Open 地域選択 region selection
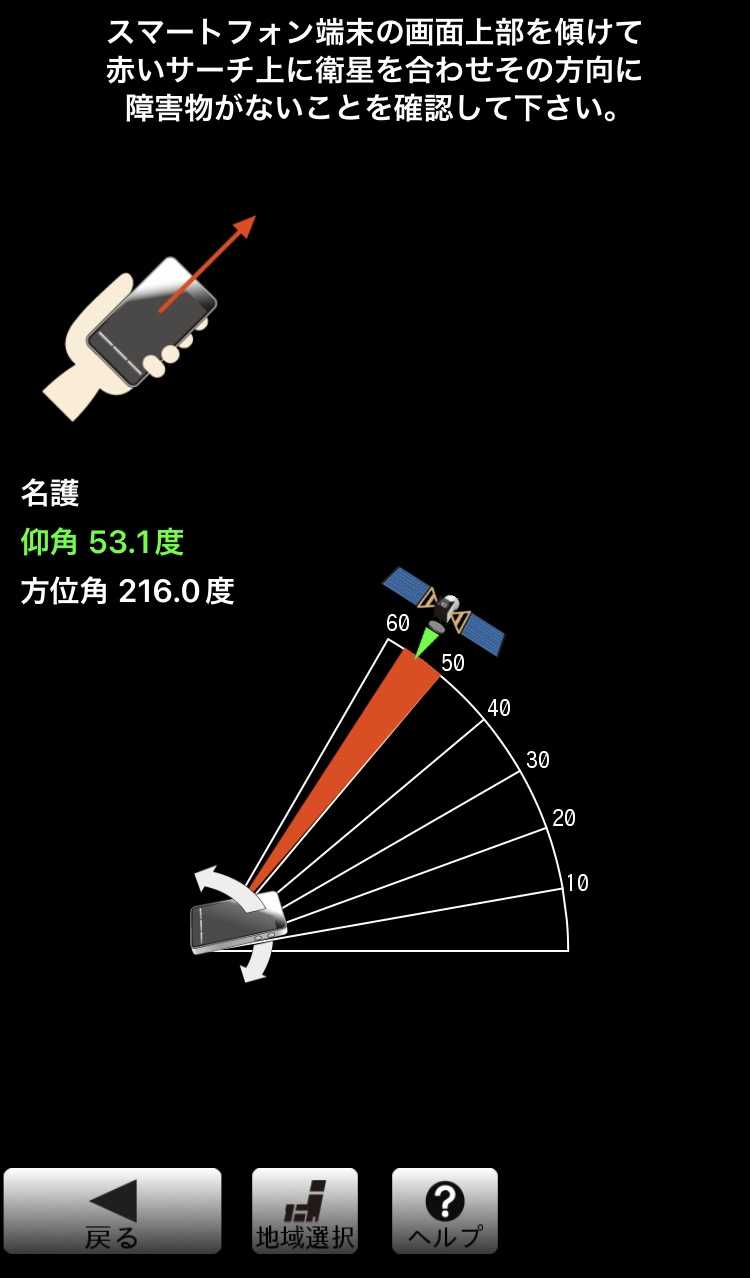750x1278 pixels. pos(305,1211)
